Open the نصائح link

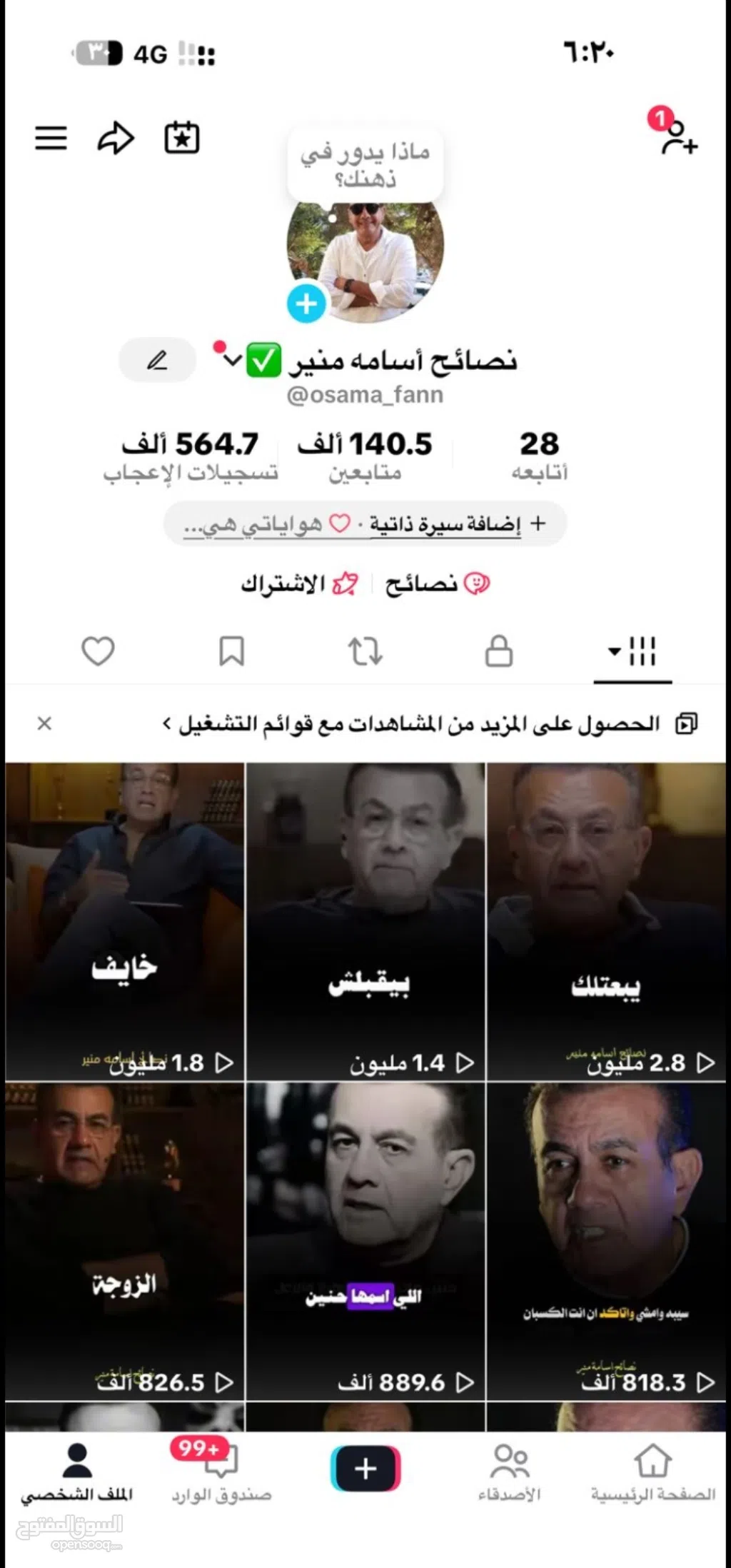click(437, 584)
